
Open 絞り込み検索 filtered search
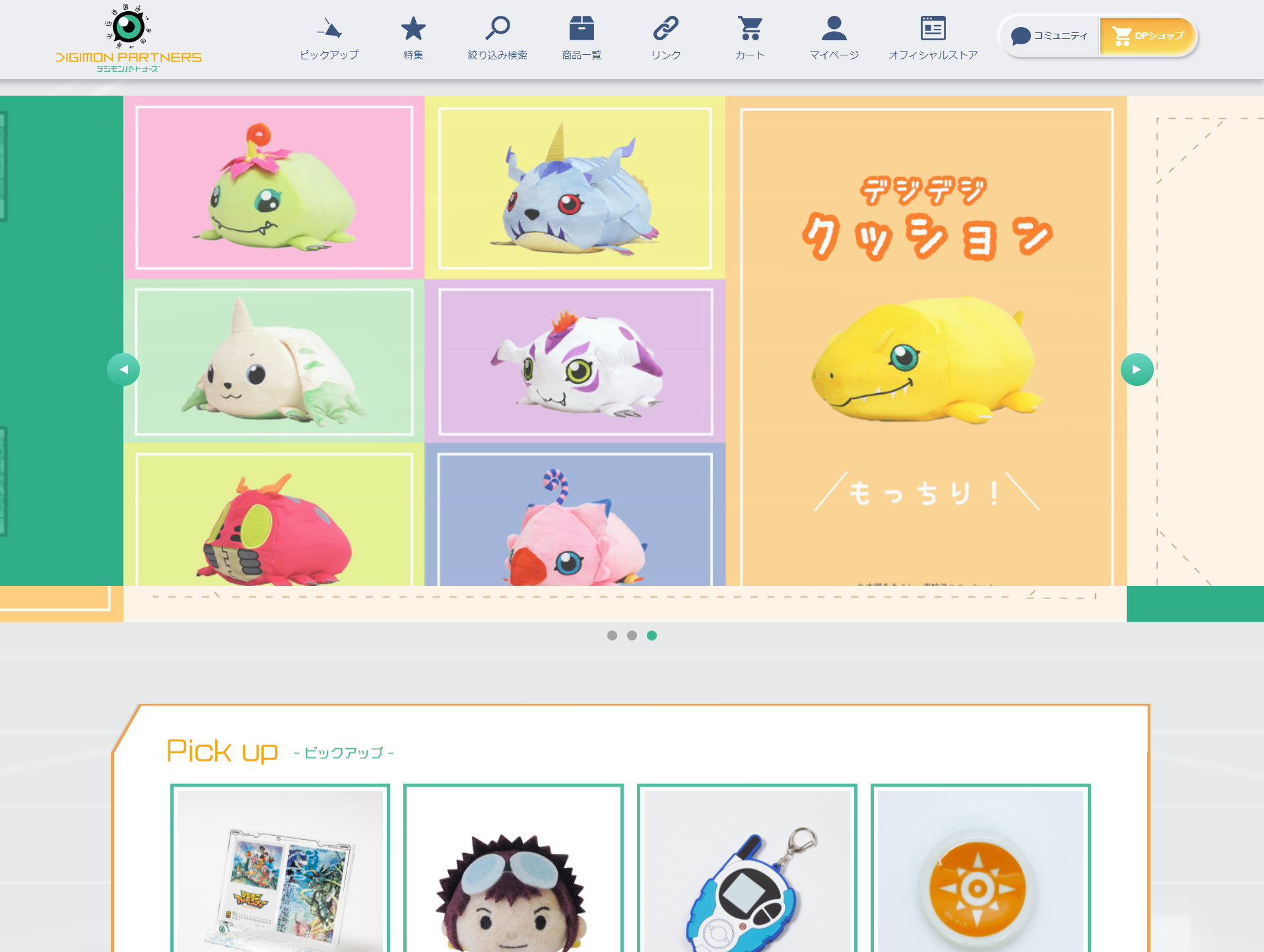pyautogui.click(x=497, y=40)
